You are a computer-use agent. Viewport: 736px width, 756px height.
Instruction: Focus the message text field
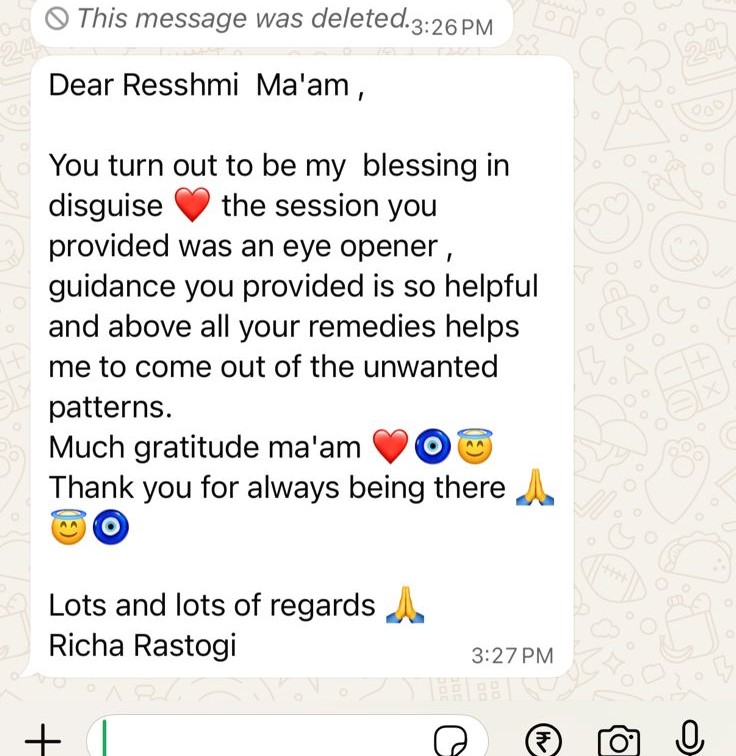[260, 739]
